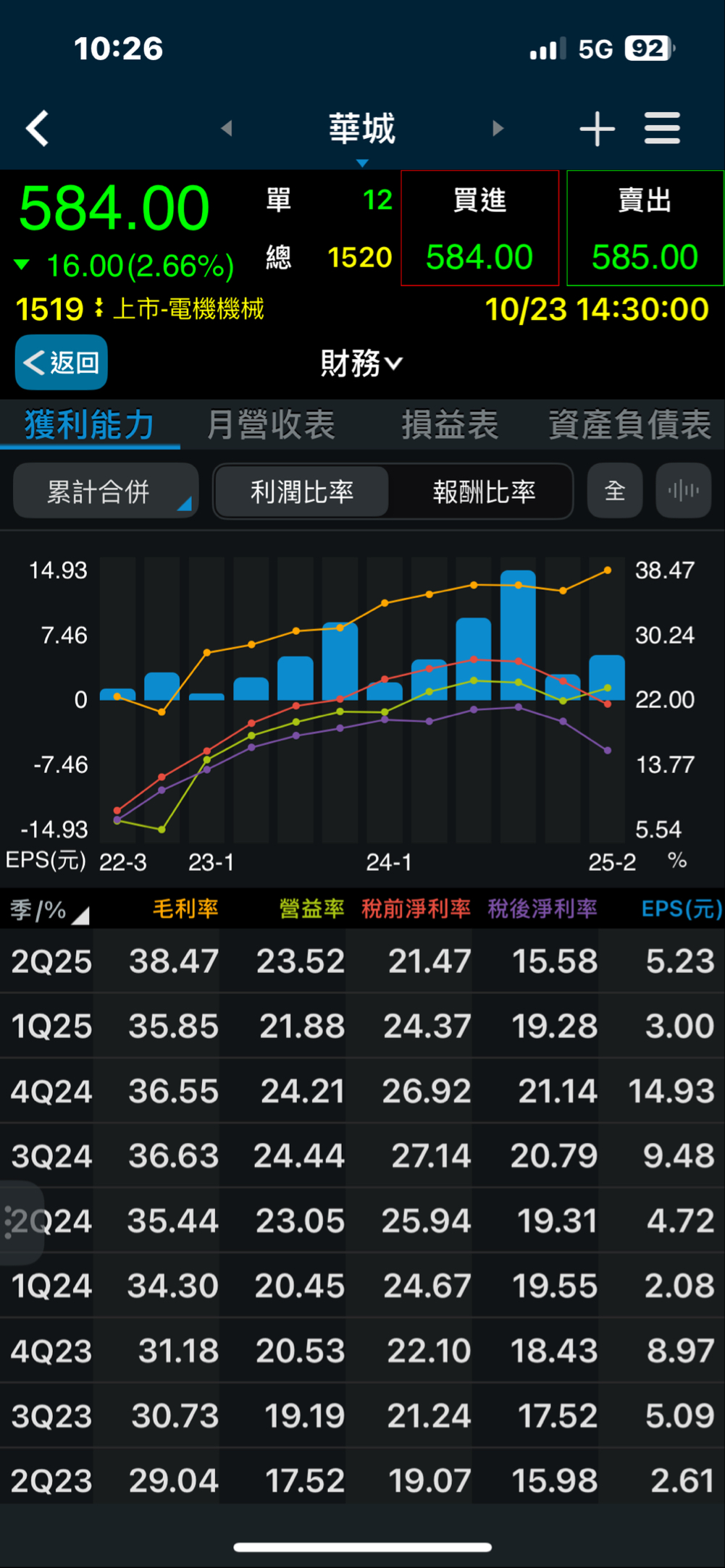Open the 累計合併 dropdown
Image resolution: width=725 pixels, height=1568 pixels.
tap(106, 492)
